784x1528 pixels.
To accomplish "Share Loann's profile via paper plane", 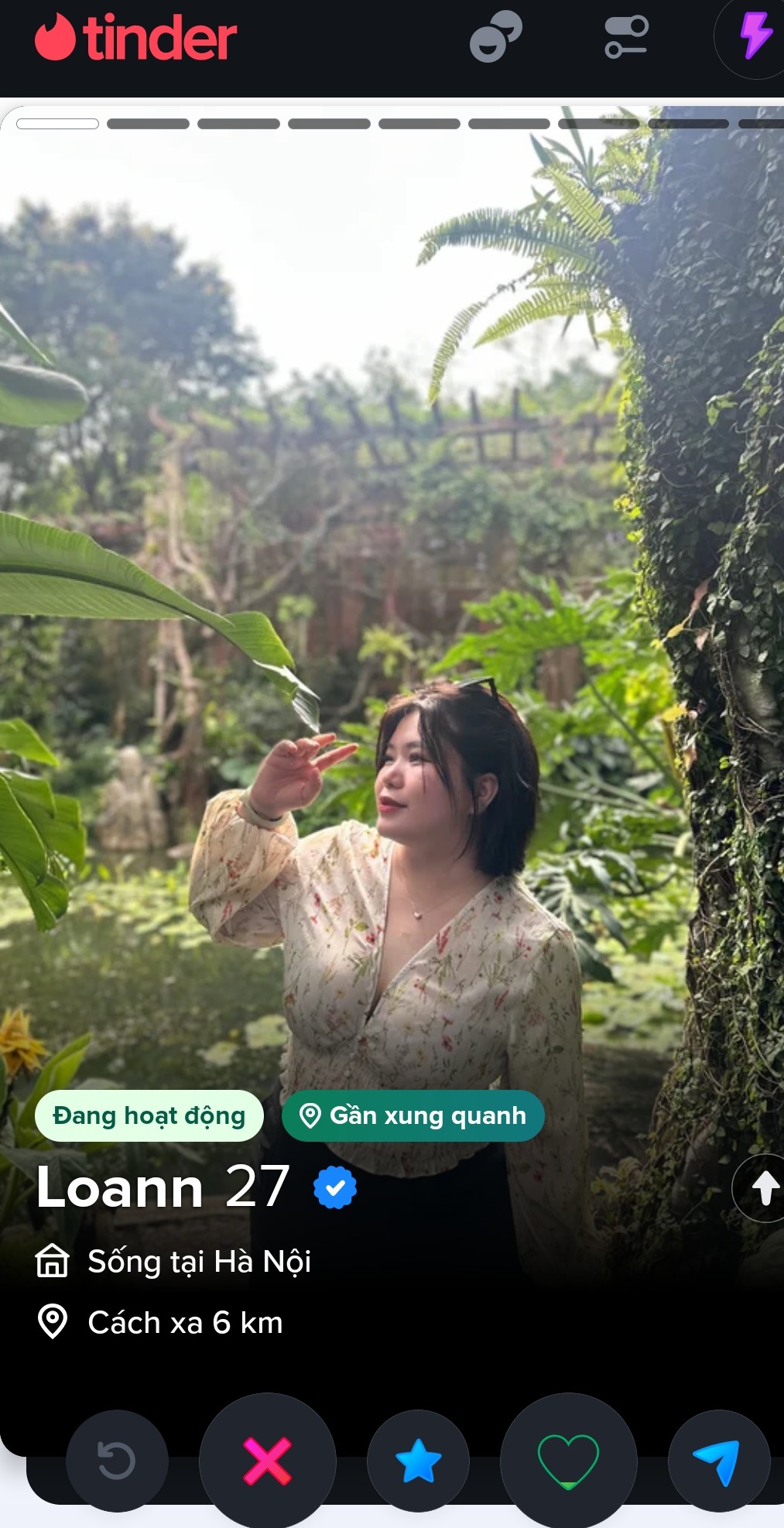I will (x=718, y=1461).
